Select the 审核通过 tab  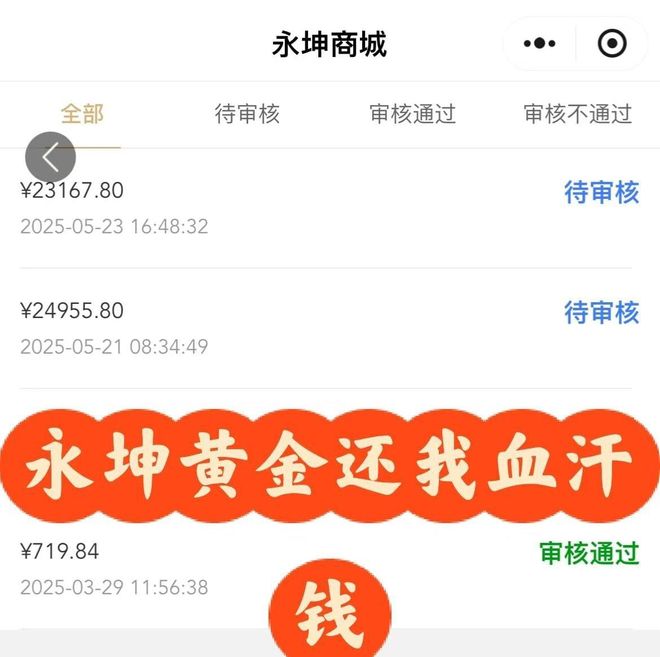pos(412,114)
